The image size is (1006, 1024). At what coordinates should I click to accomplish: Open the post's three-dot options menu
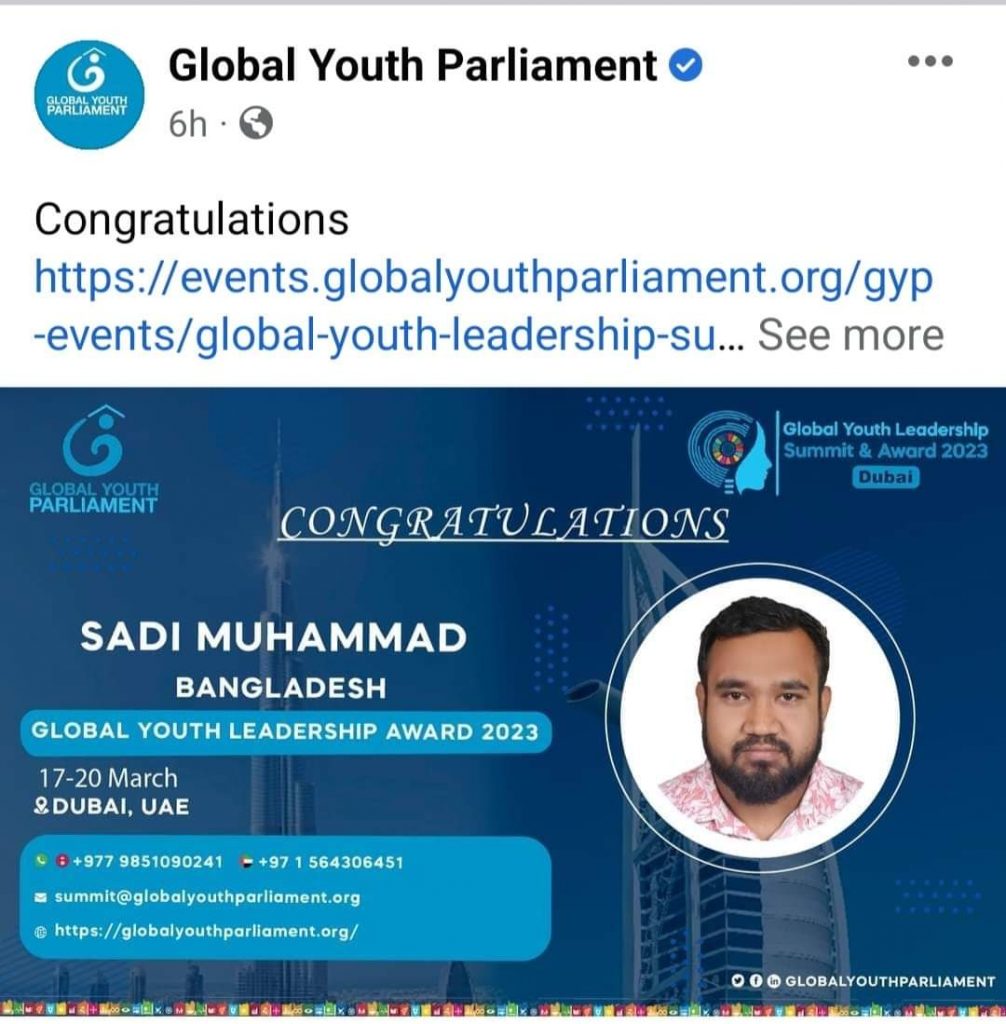930,62
